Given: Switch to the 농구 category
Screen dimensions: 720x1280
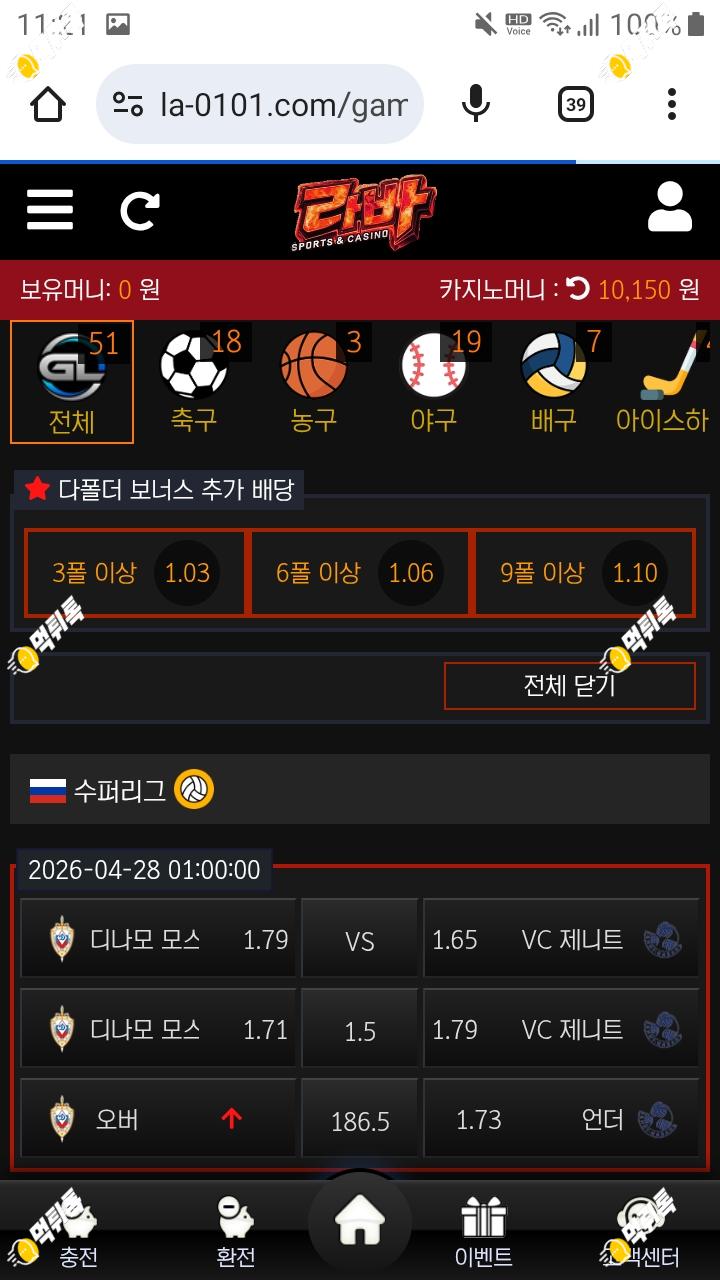Looking at the screenshot, I should click(x=314, y=382).
